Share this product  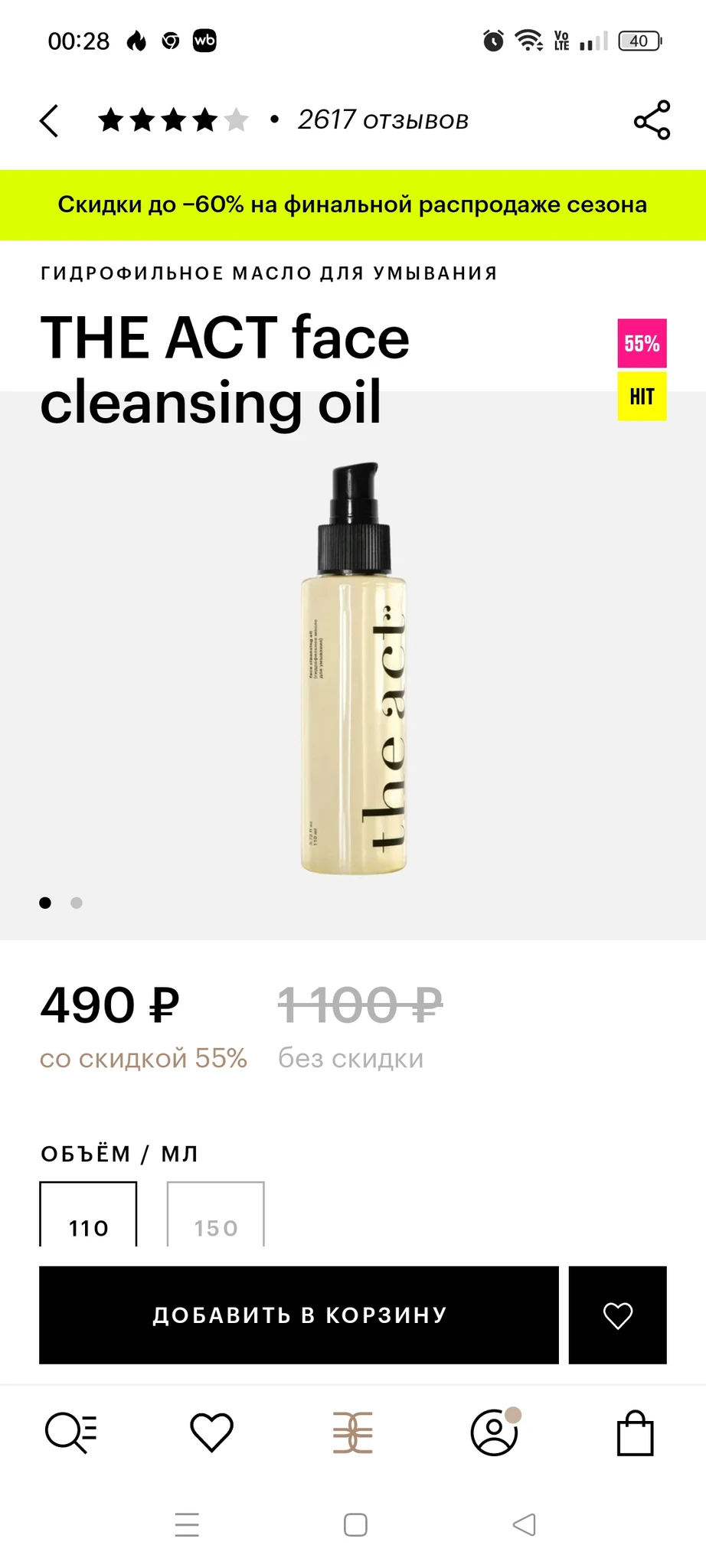[652, 120]
